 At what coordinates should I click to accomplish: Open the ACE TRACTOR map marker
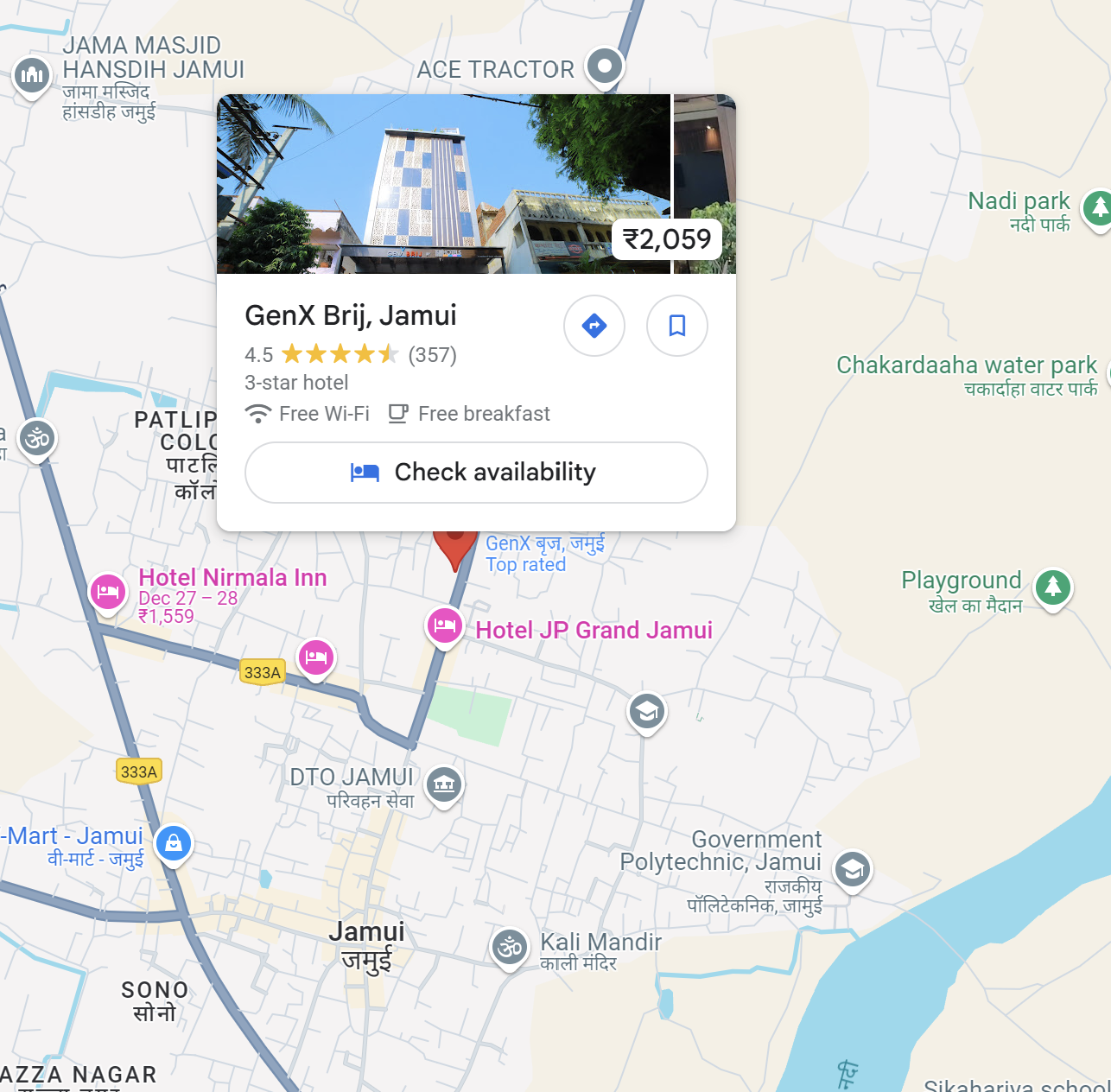tap(605, 67)
